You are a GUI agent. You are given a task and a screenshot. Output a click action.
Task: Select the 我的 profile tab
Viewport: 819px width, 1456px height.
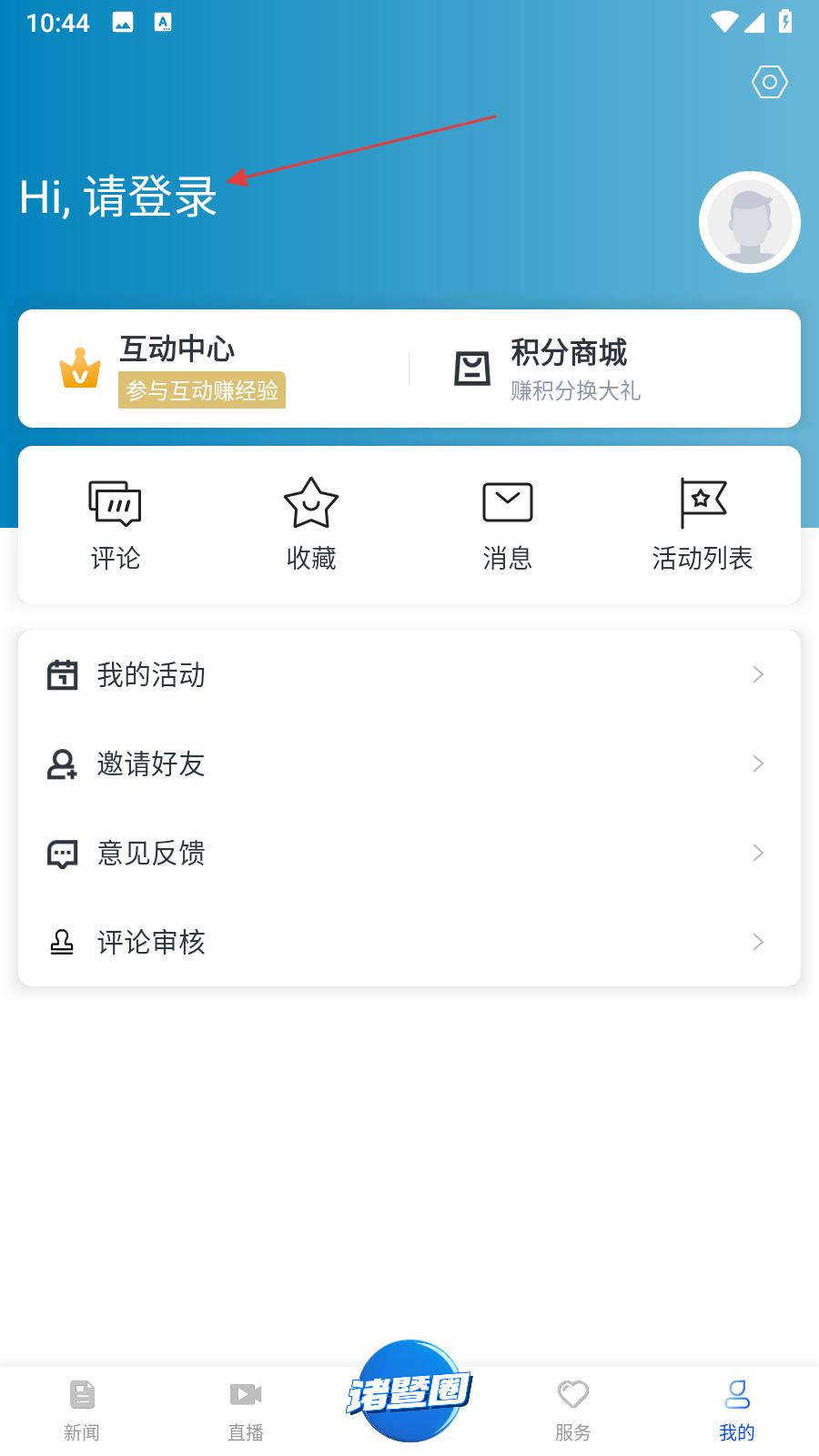pos(737,1410)
